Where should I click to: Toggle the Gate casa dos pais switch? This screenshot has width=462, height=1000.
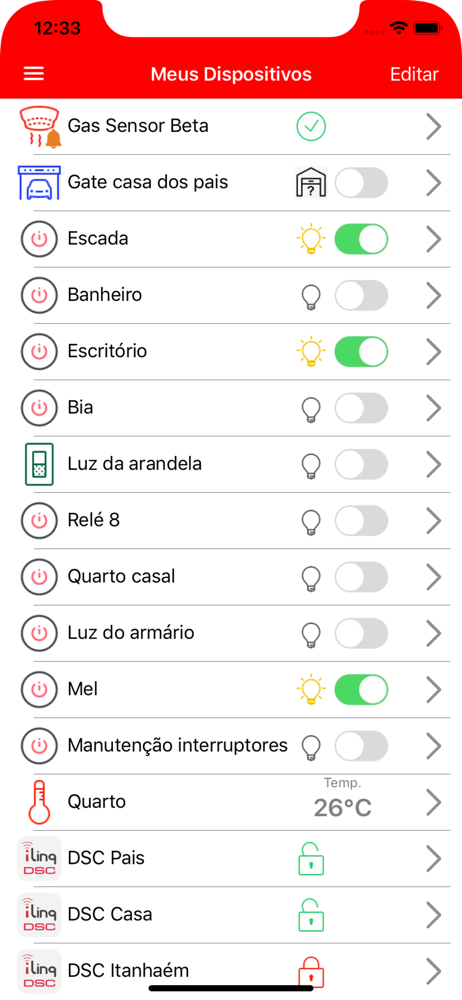click(361, 182)
